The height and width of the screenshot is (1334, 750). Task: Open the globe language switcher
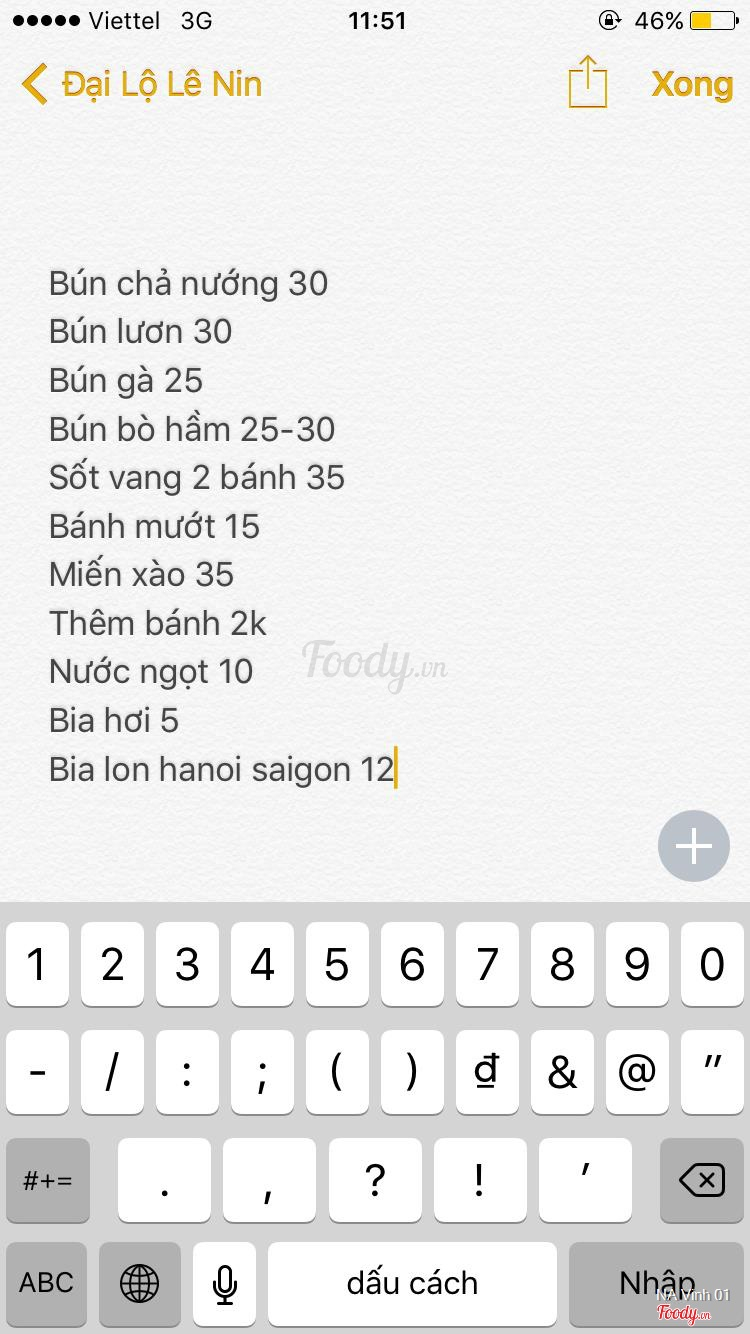139,1284
